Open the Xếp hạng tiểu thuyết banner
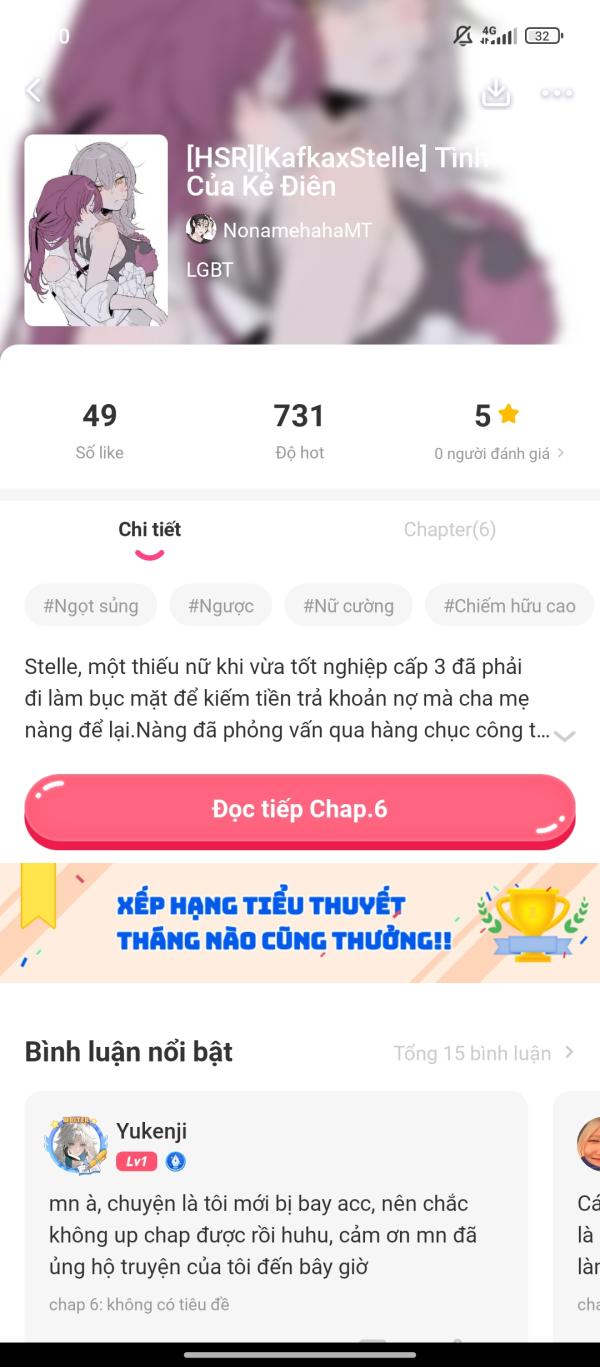Screen dimensions: 600x1367 pyautogui.click(x=300, y=922)
